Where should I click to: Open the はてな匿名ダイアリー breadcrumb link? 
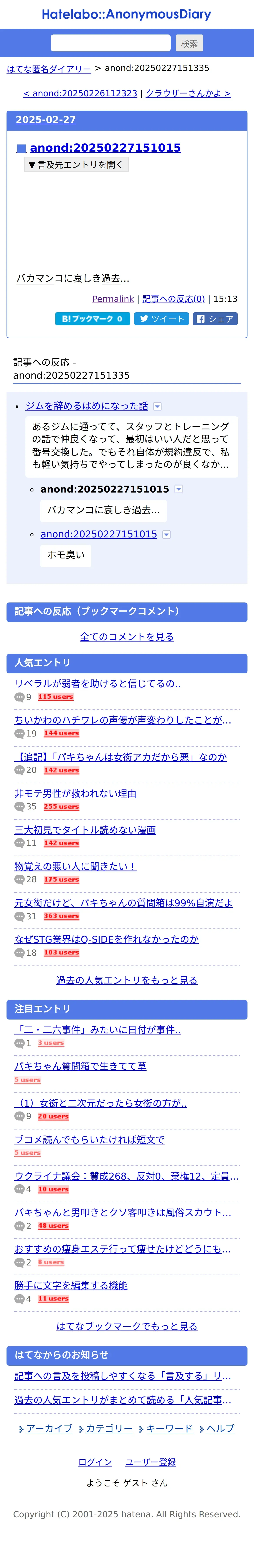click(x=49, y=69)
